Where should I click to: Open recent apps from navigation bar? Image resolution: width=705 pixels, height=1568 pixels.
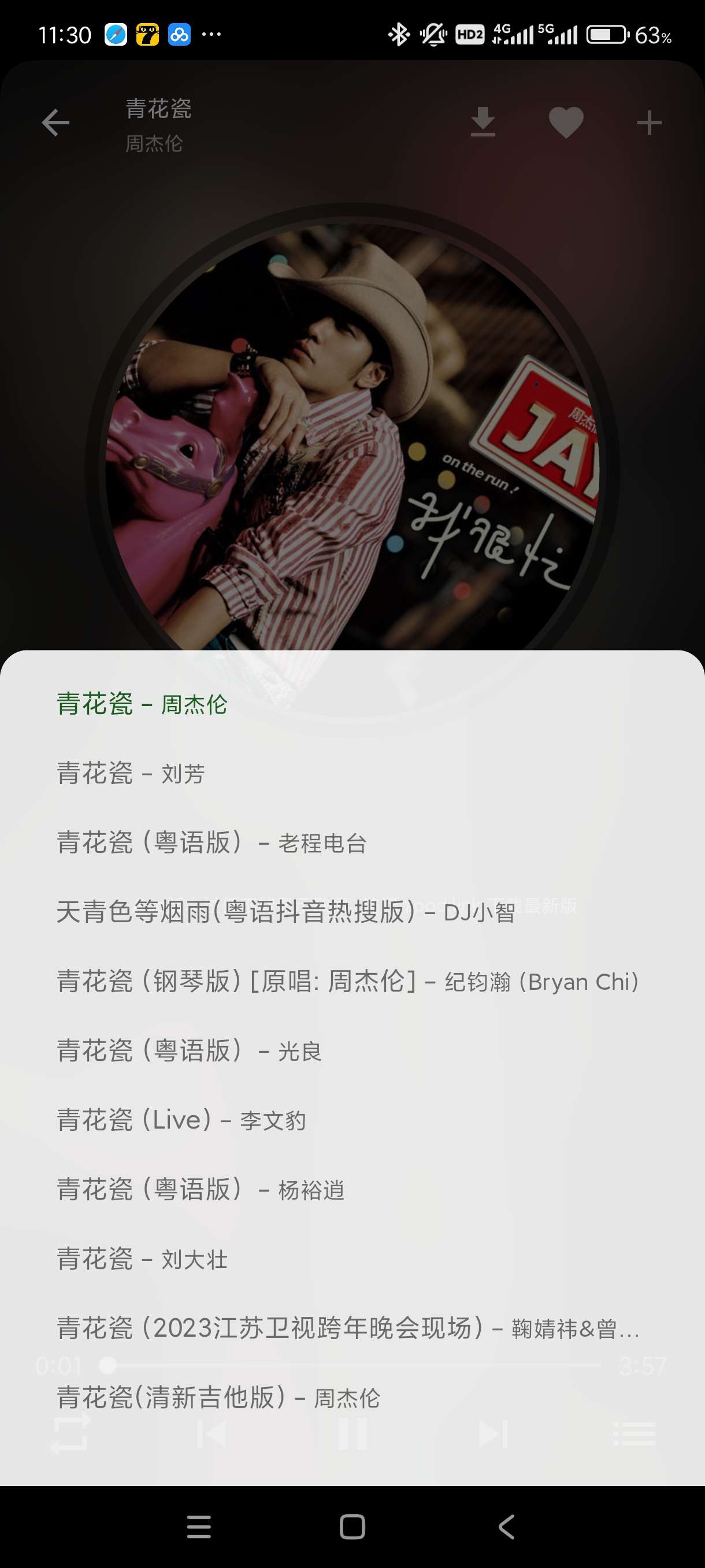click(x=199, y=1526)
